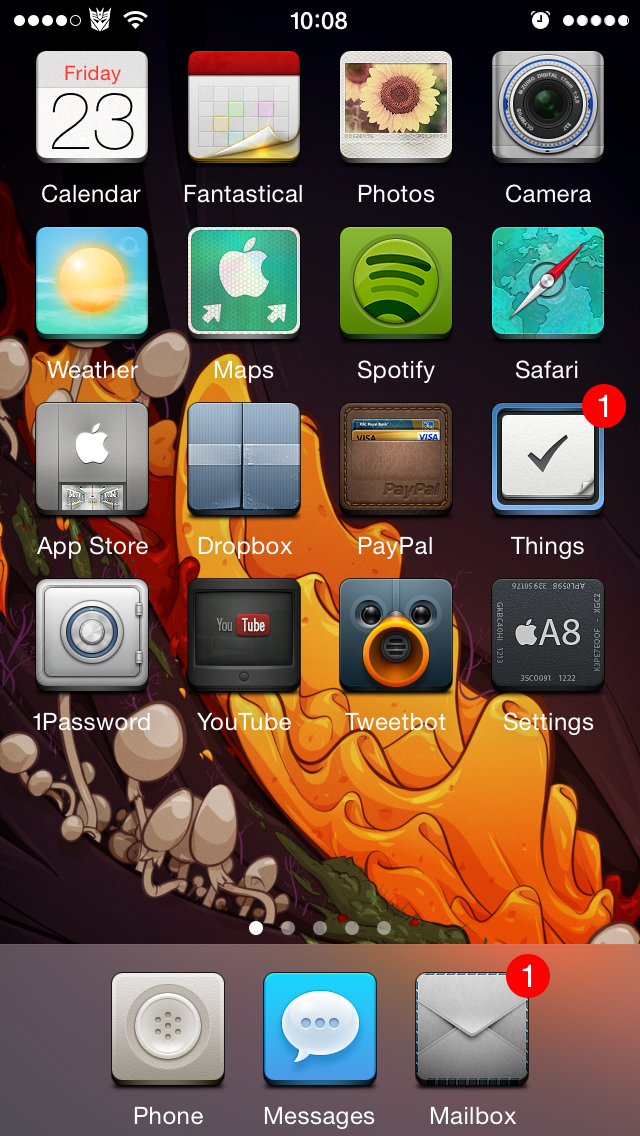
Task: Tap the Phone app in the dock
Action: pyautogui.click(x=168, y=1029)
